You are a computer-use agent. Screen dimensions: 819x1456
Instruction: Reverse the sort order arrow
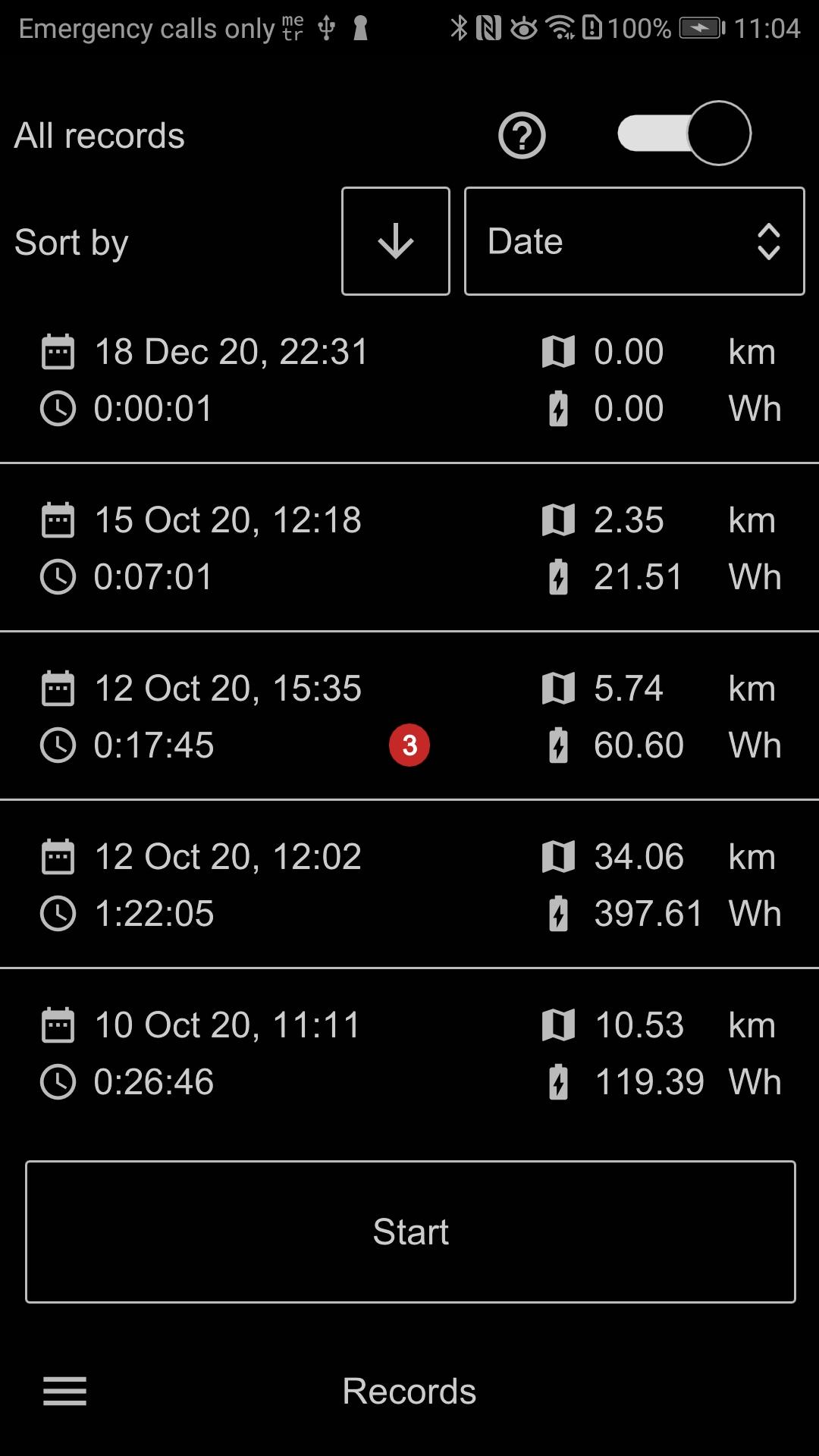pos(396,241)
